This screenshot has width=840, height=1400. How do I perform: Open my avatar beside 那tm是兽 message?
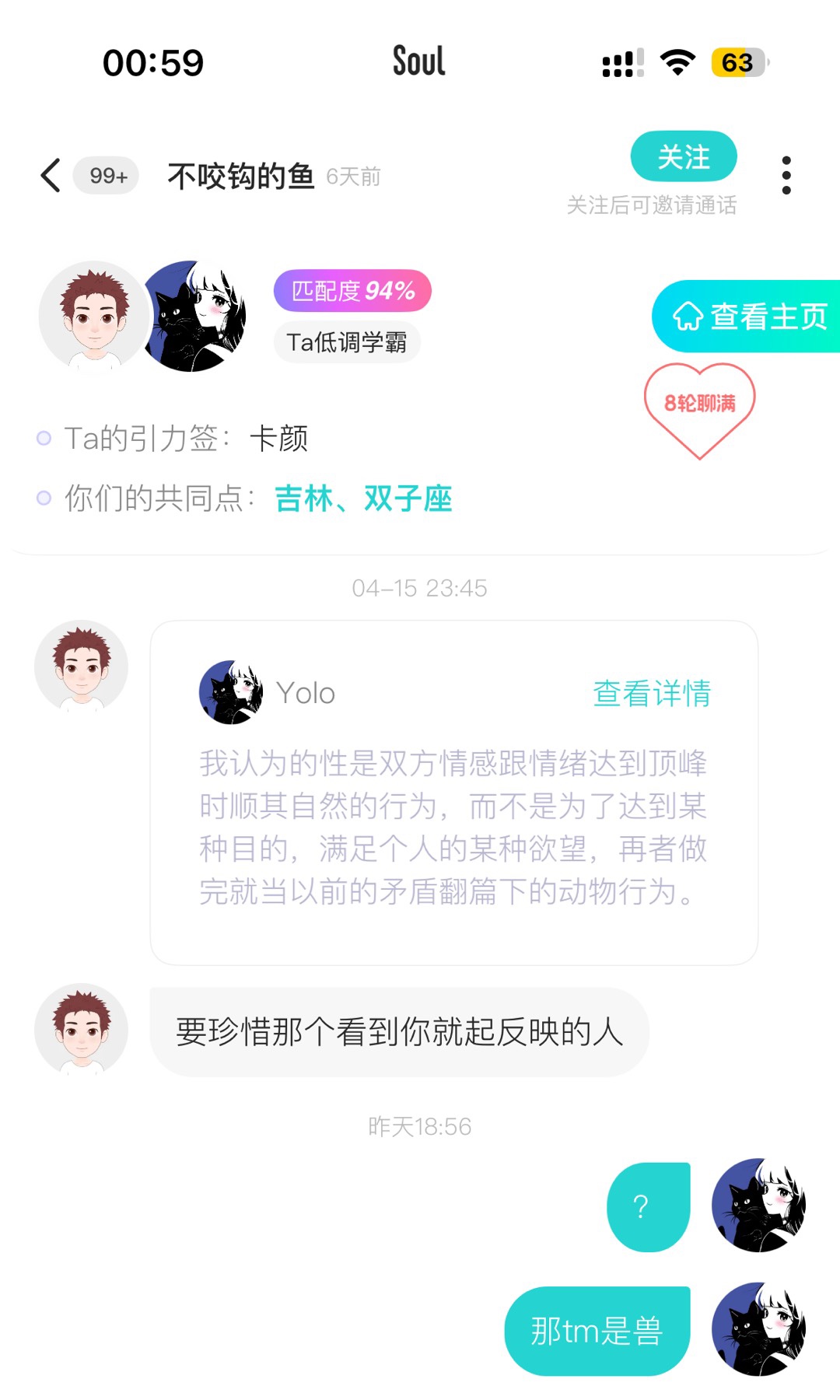[758, 1329]
